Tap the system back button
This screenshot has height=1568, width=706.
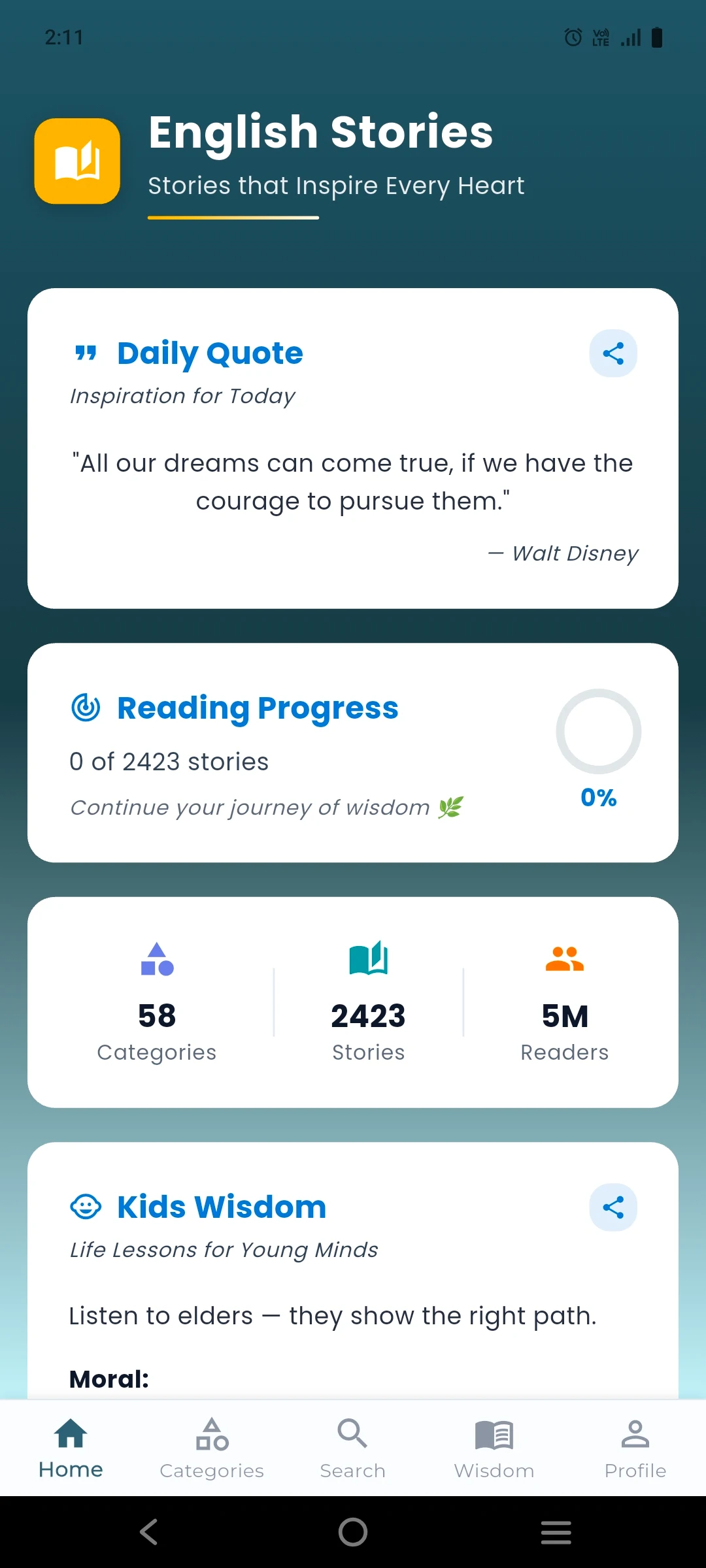[149, 1532]
